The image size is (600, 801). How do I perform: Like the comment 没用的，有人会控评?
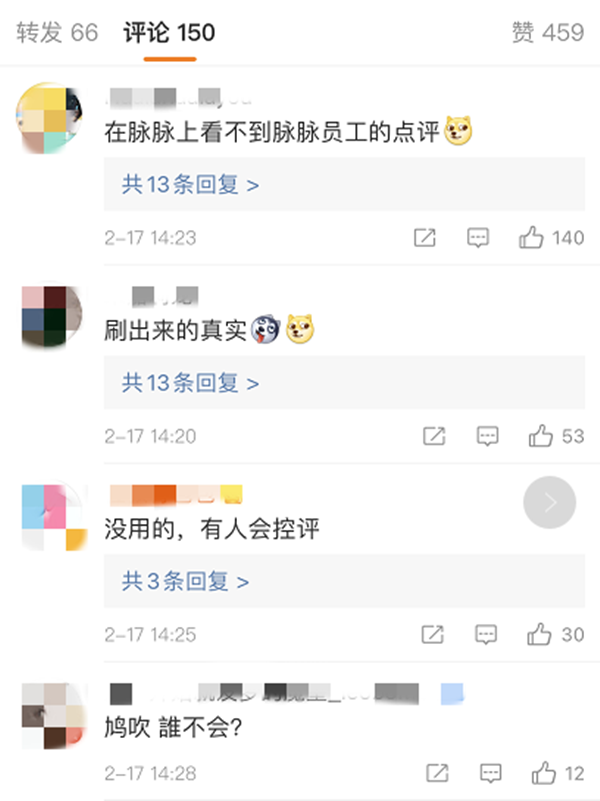pyautogui.click(x=541, y=634)
